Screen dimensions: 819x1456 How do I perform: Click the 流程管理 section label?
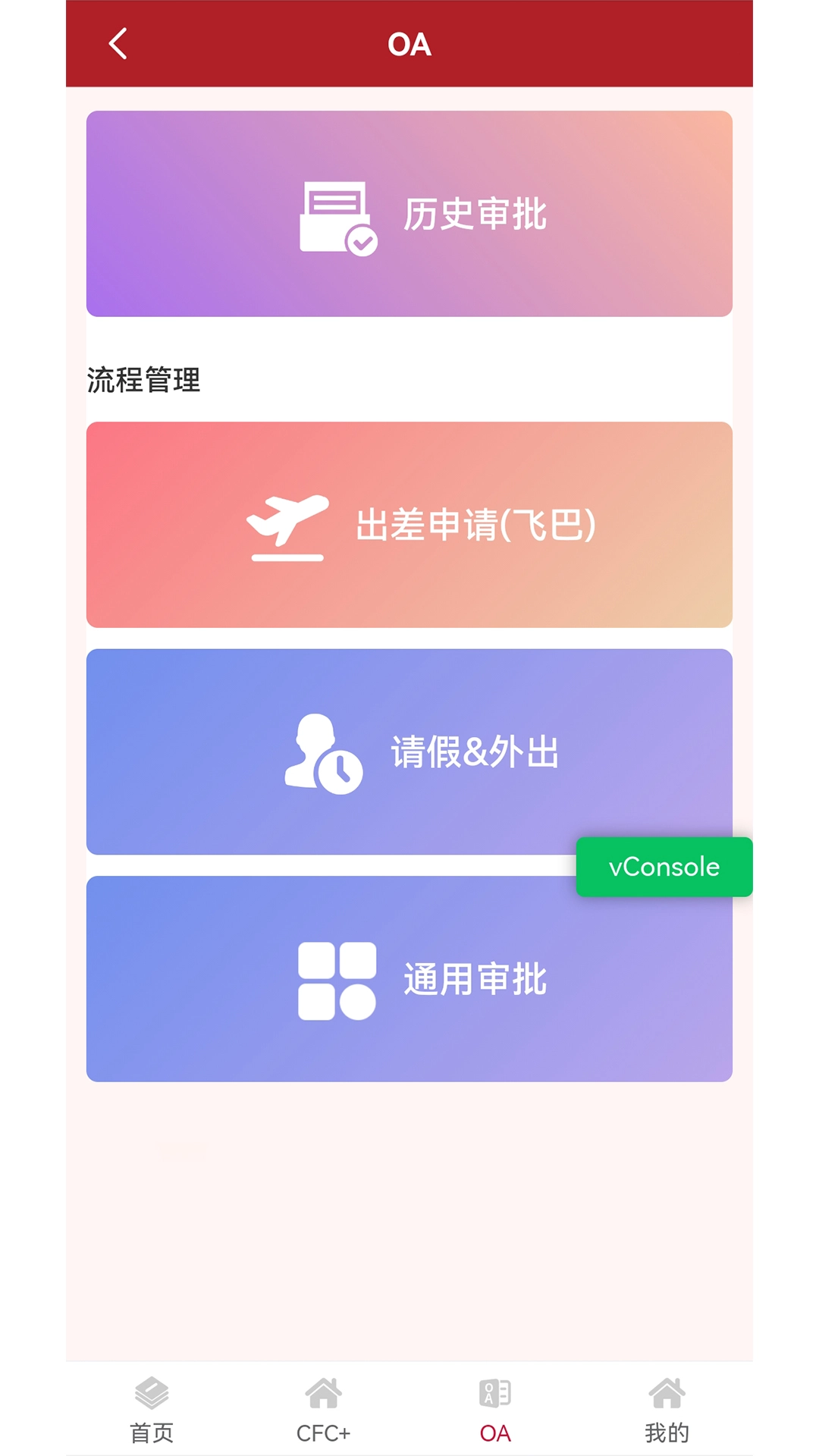point(144,380)
